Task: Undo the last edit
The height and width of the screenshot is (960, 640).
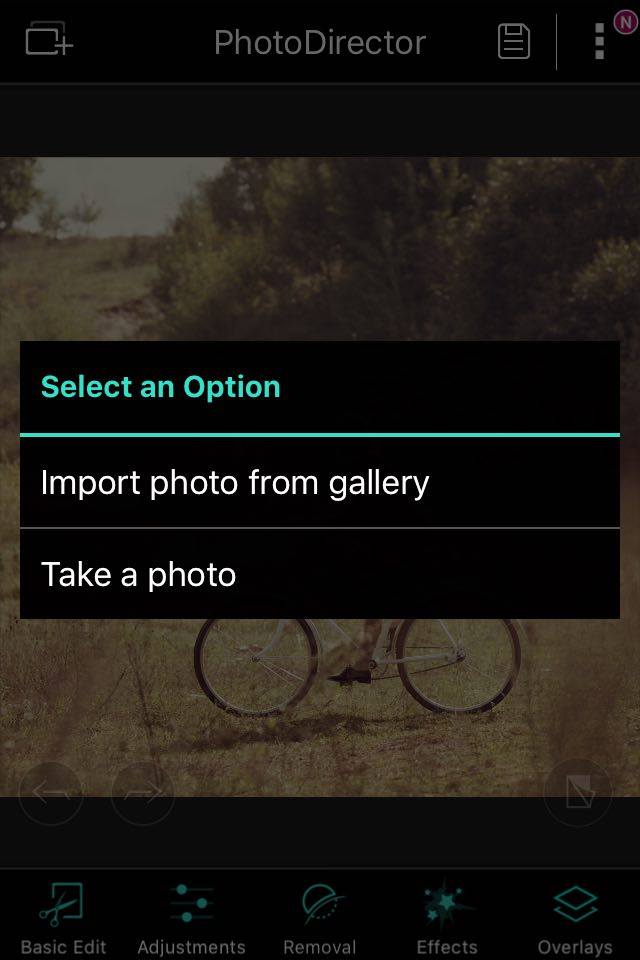Action: tap(50, 793)
